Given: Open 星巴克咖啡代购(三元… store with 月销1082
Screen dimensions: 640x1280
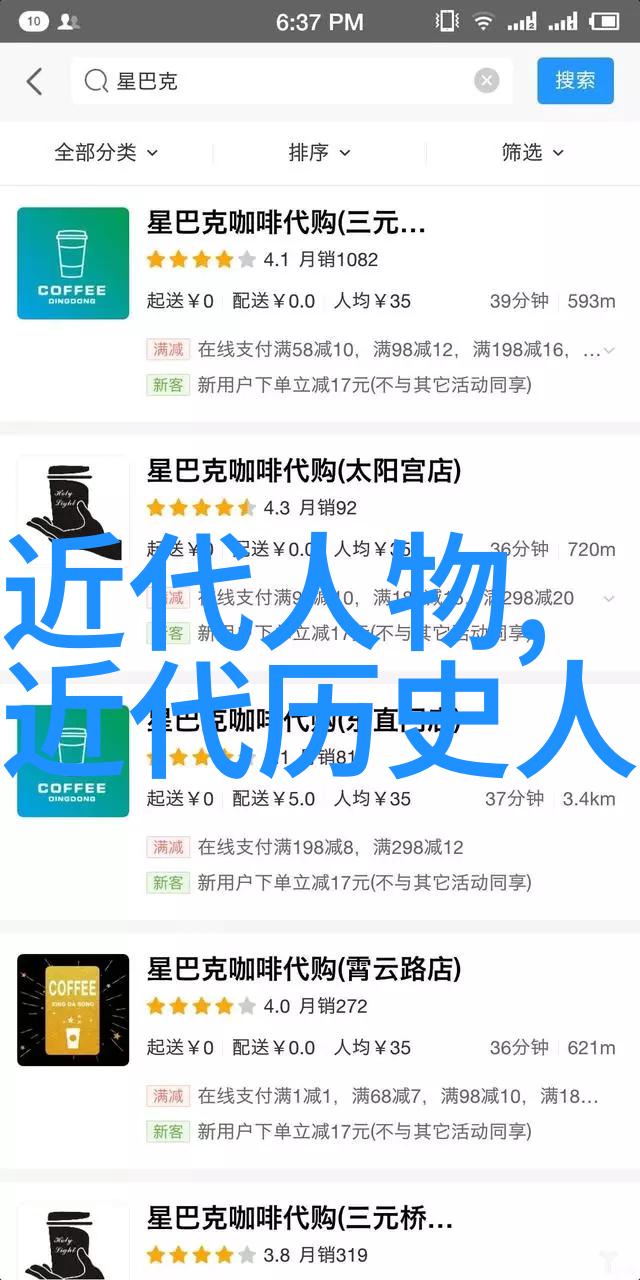Looking at the screenshot, I should click(x=286, y=222).
